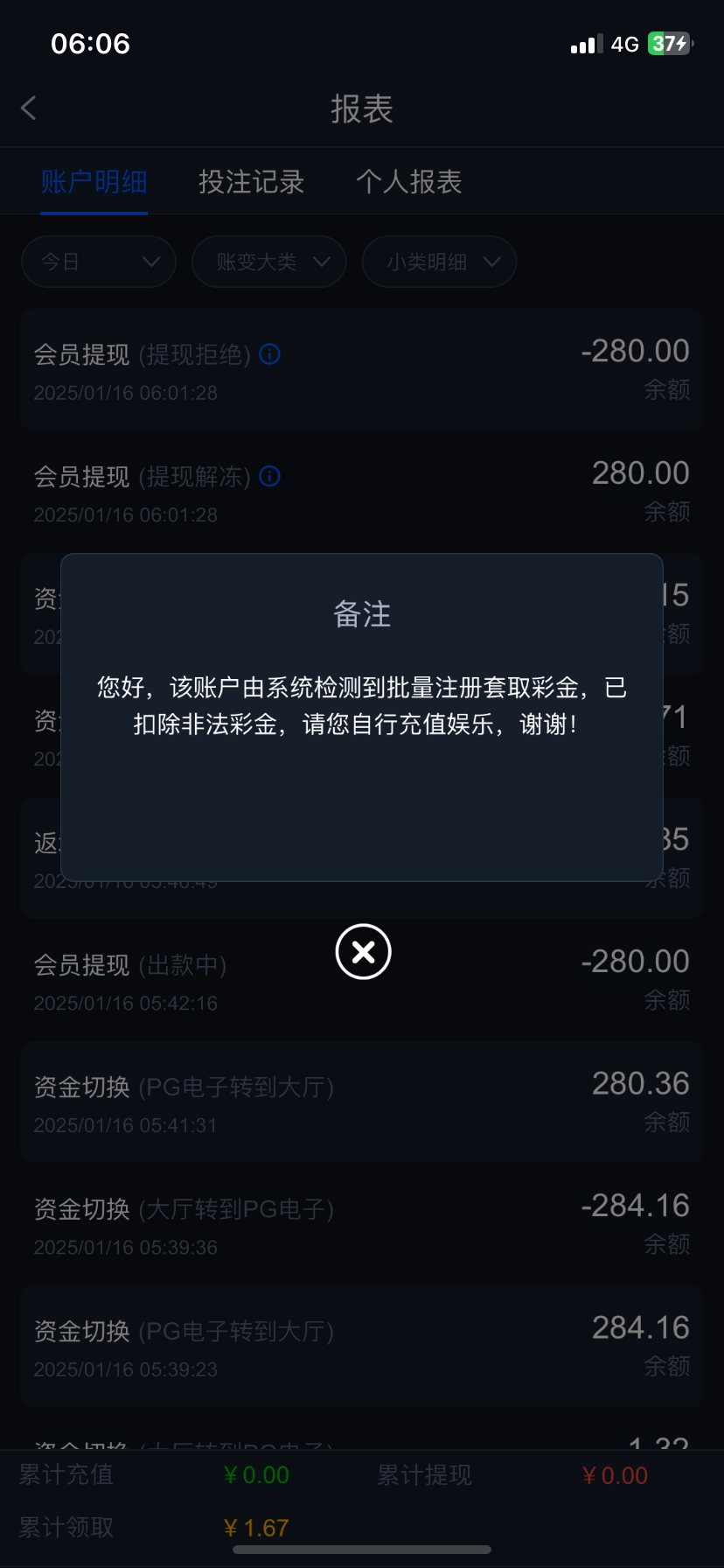Tap the battery charging indicator
The width and height of the screenshot is (724, 1568).
[668, 43]
